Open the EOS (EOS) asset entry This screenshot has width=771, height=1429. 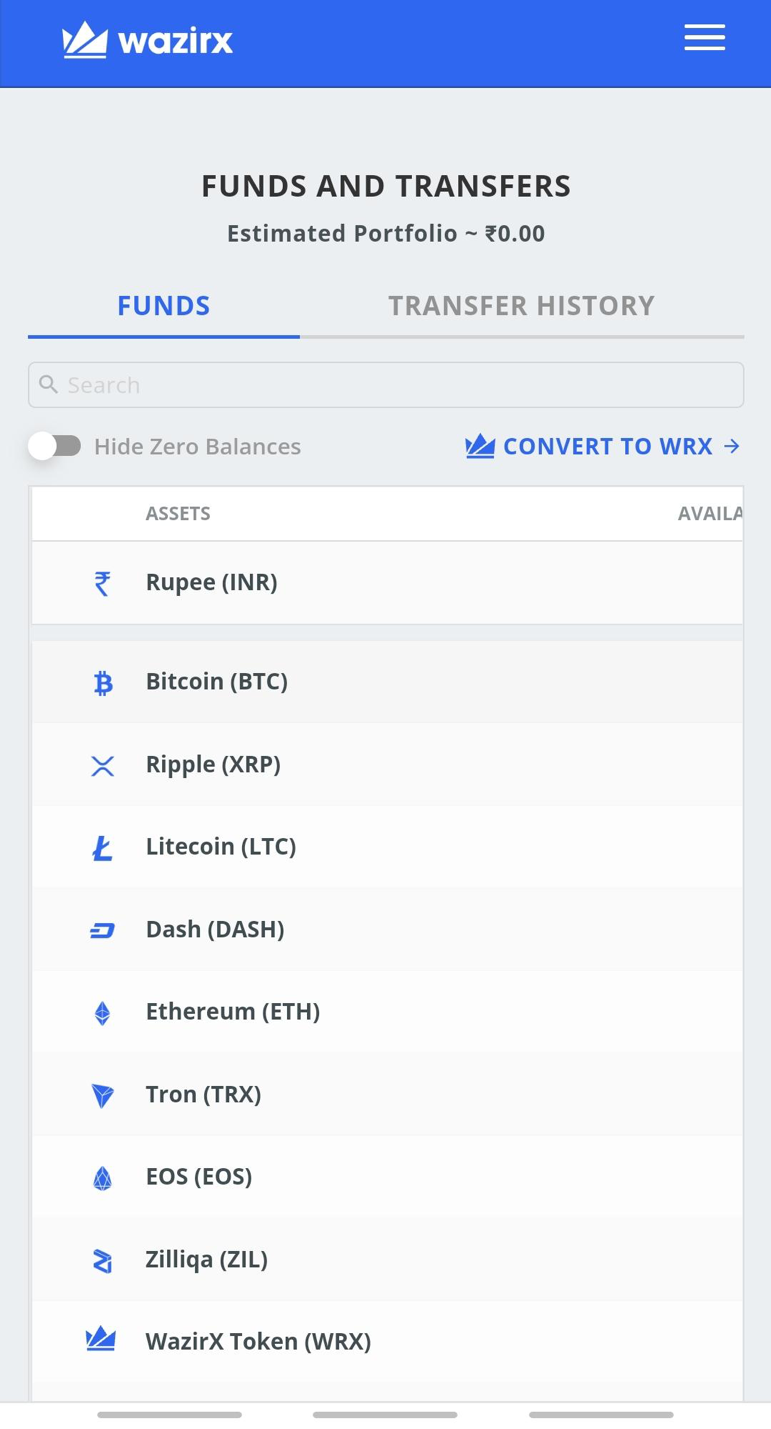(x=385, y=1176)
